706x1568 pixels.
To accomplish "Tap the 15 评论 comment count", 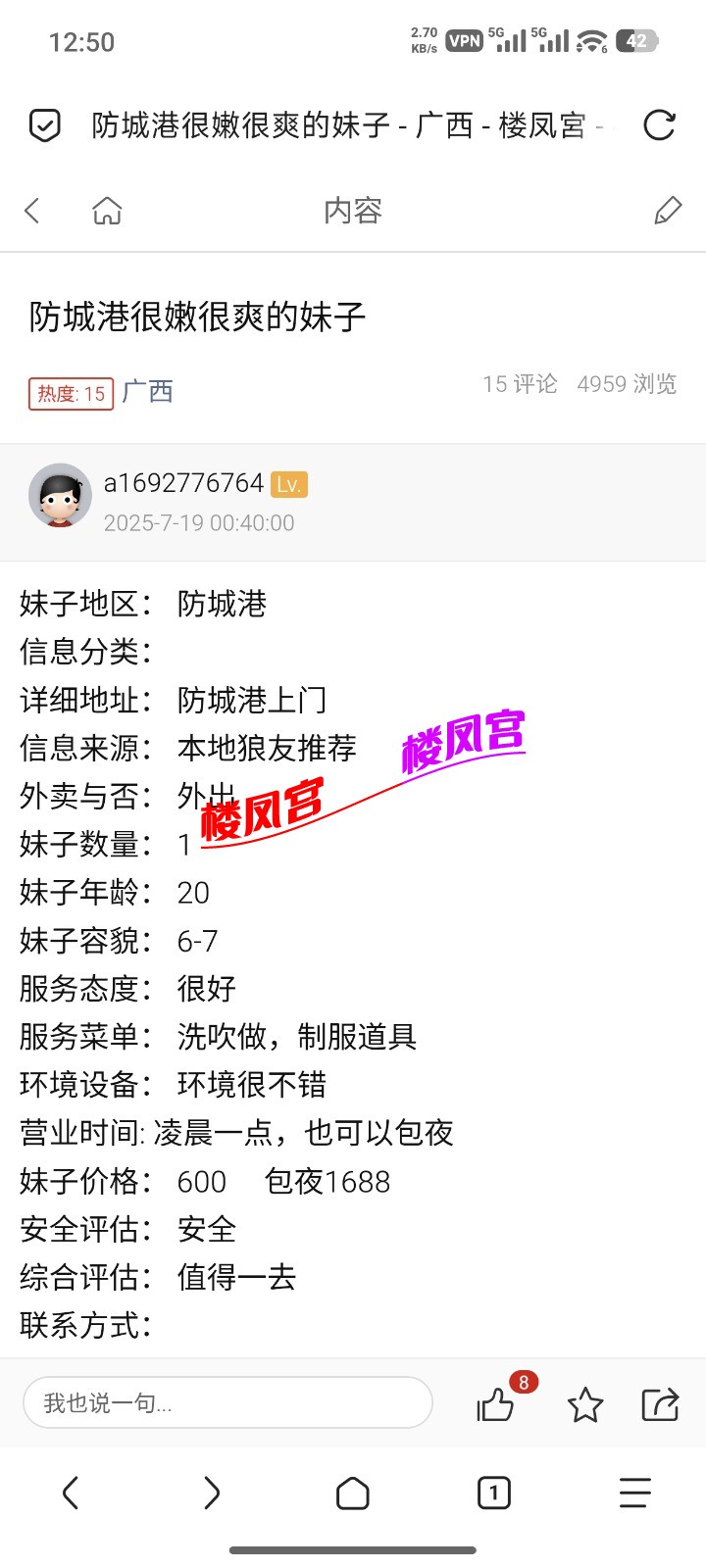I will 519,384.
